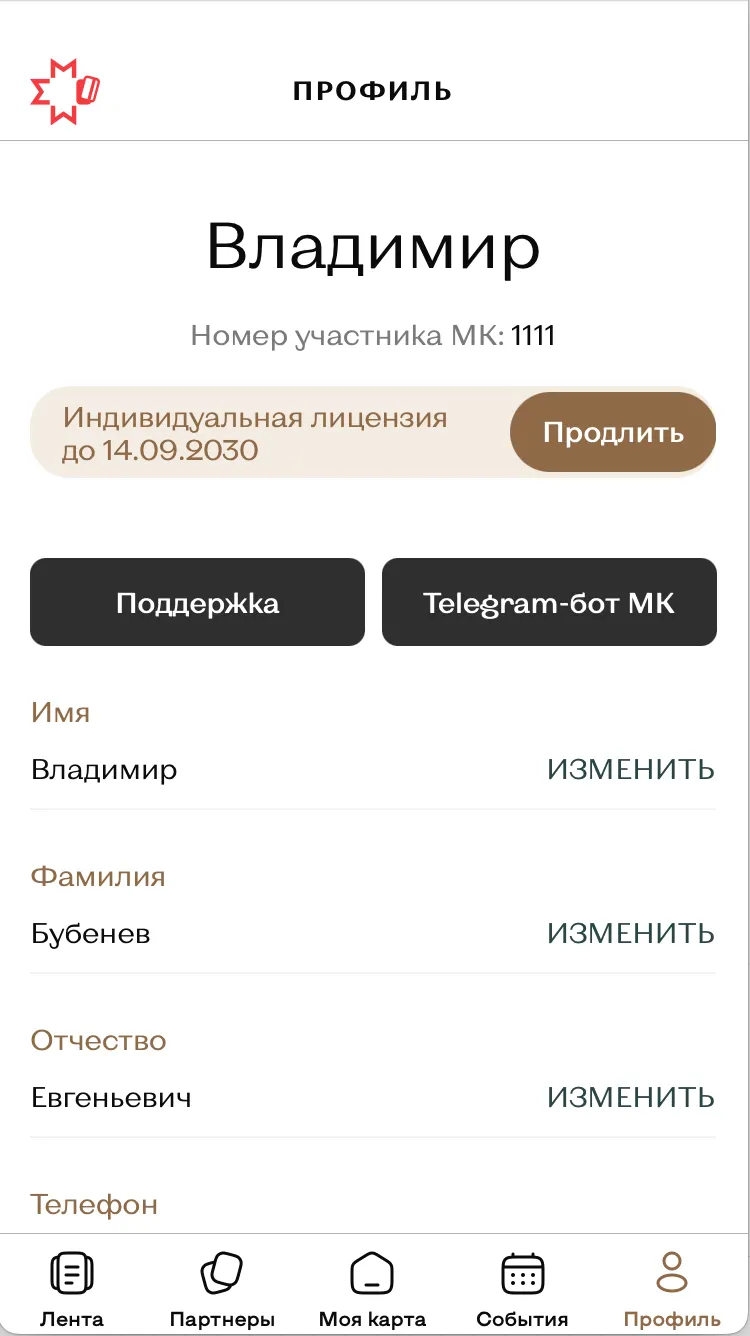Image resolution: width=750 pixels, height=1336 pixels.
Task: Select the Профиль tab
Action: tap(672, 1289)
